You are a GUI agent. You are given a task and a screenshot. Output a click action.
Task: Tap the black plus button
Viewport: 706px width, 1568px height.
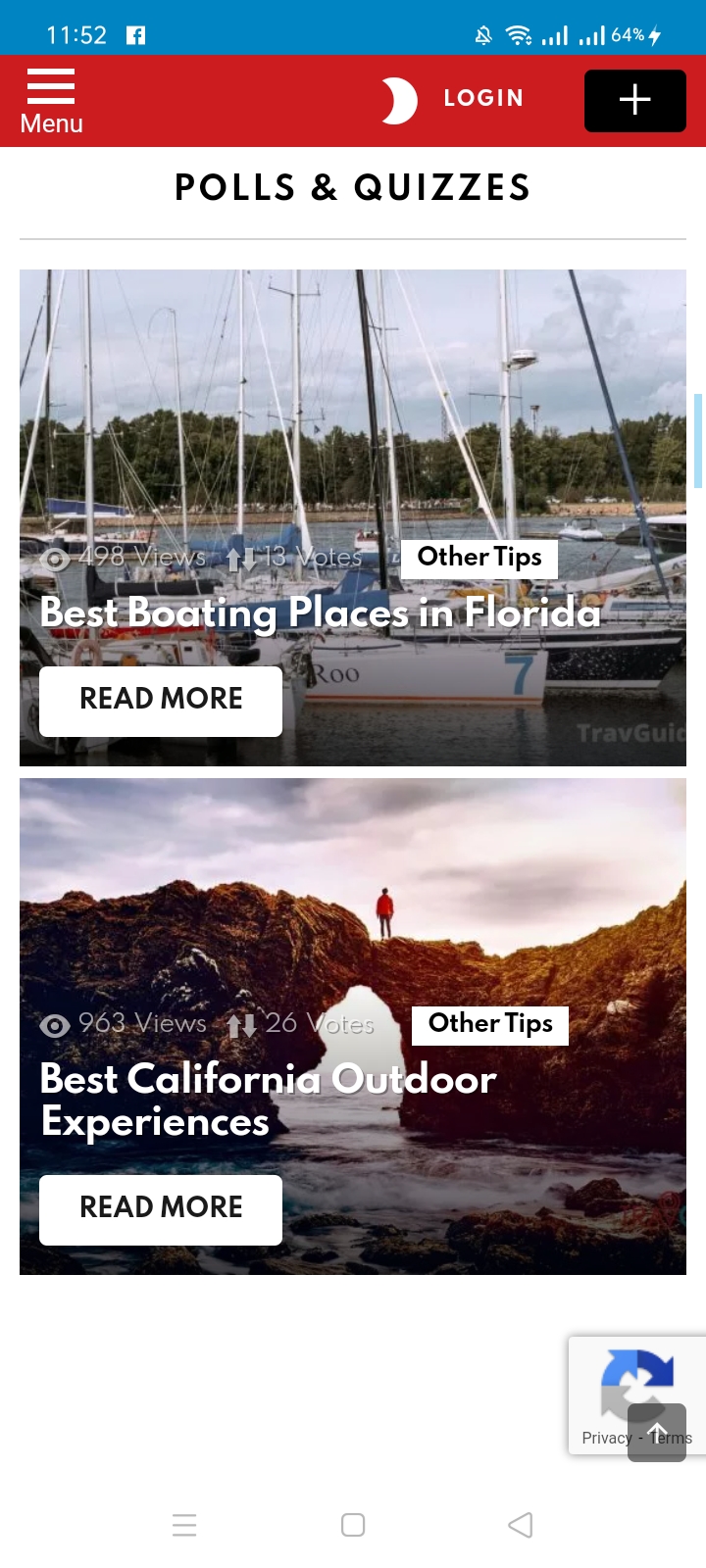[634, 100]
